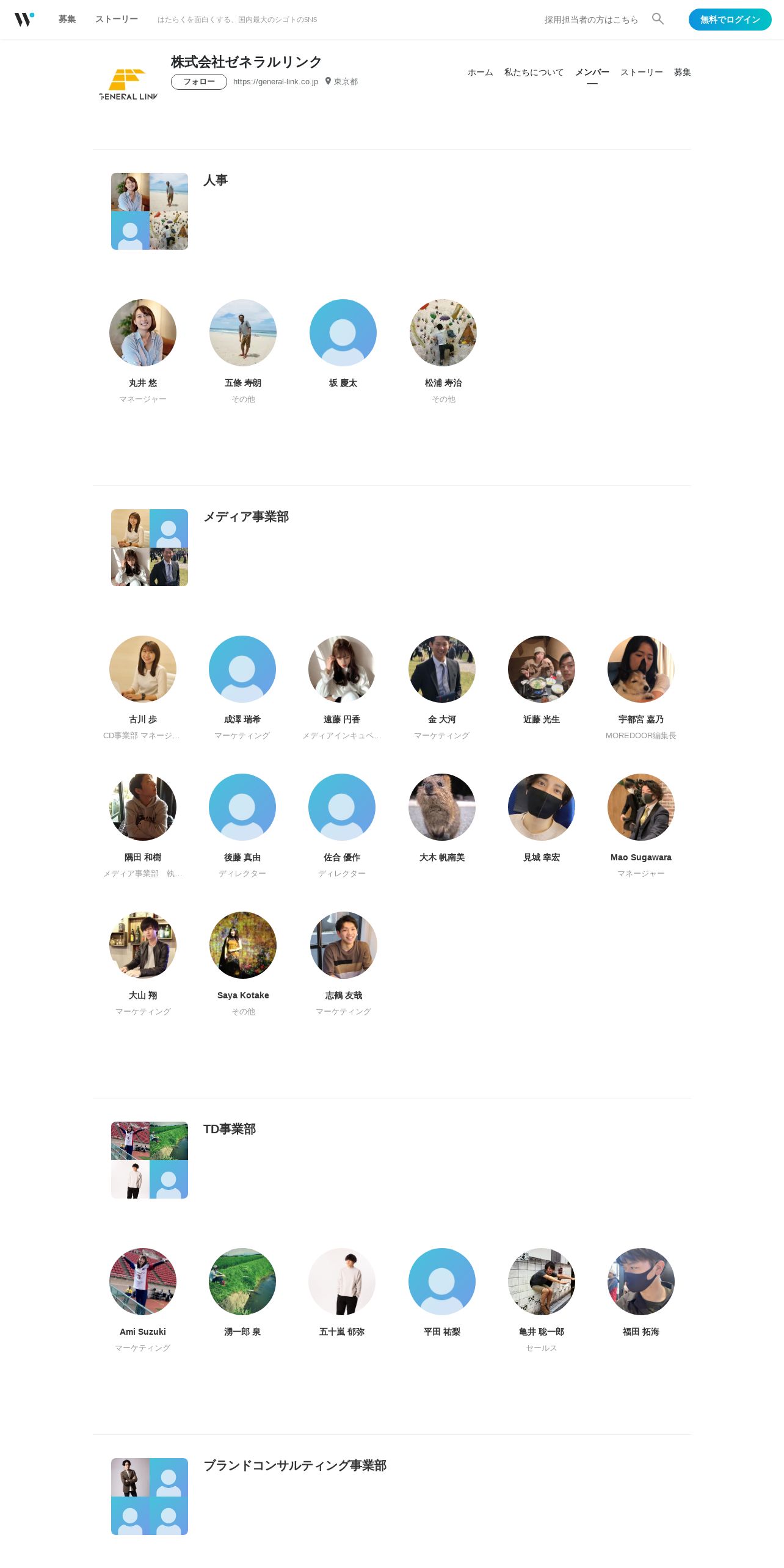Open the general-link.co.jp website link
The width and height of the screenshot is (784, 1568).
275,82
